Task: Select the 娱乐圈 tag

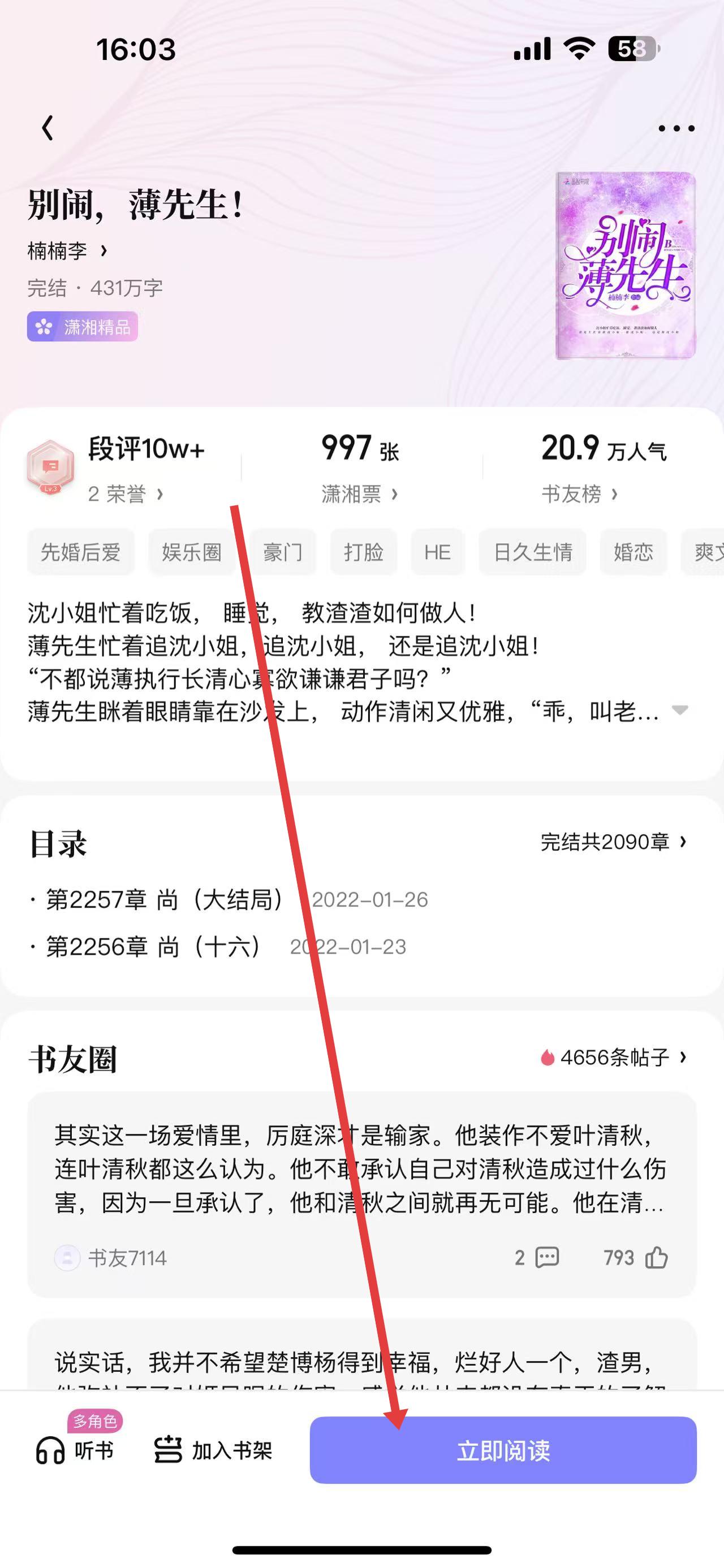Action: (191, 552)
